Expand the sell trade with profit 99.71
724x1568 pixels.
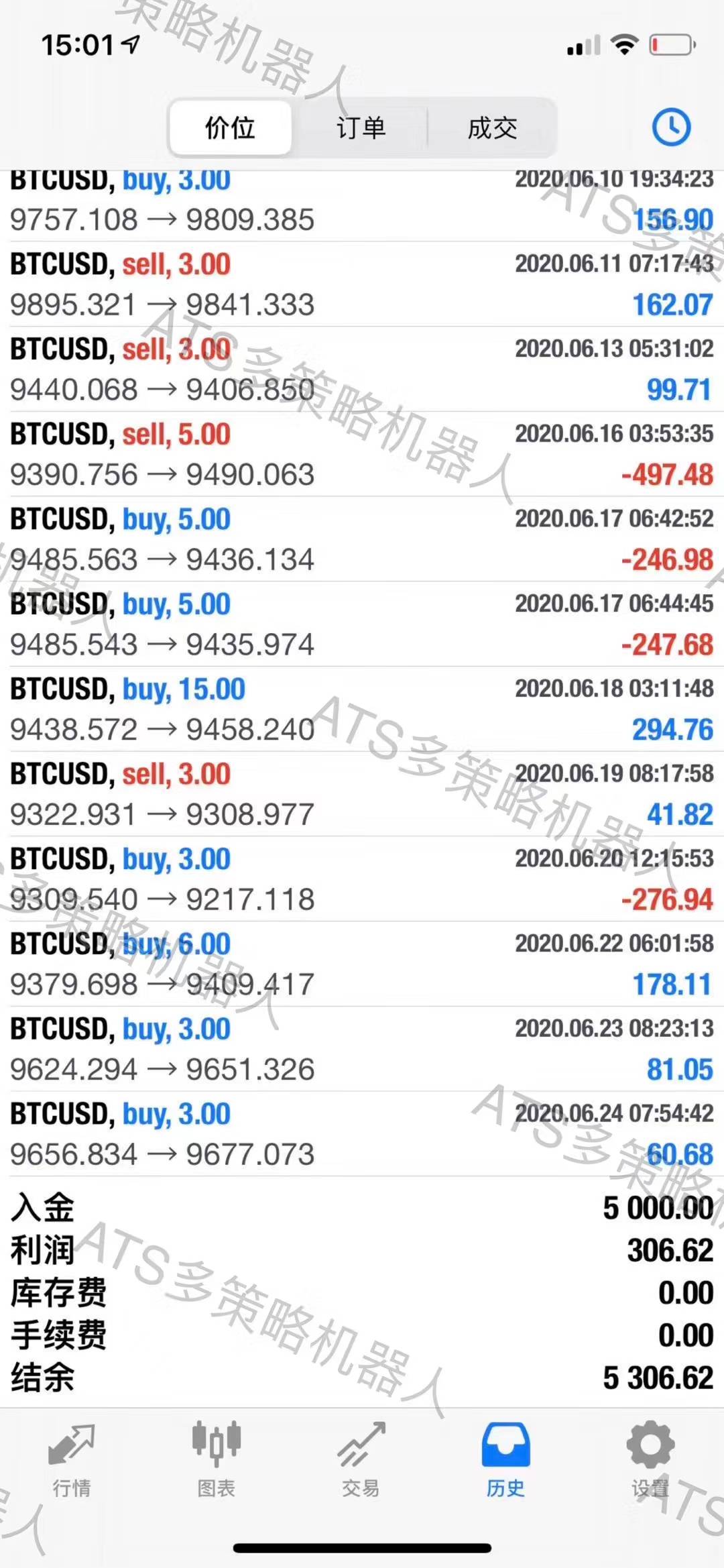click(362, 370)
